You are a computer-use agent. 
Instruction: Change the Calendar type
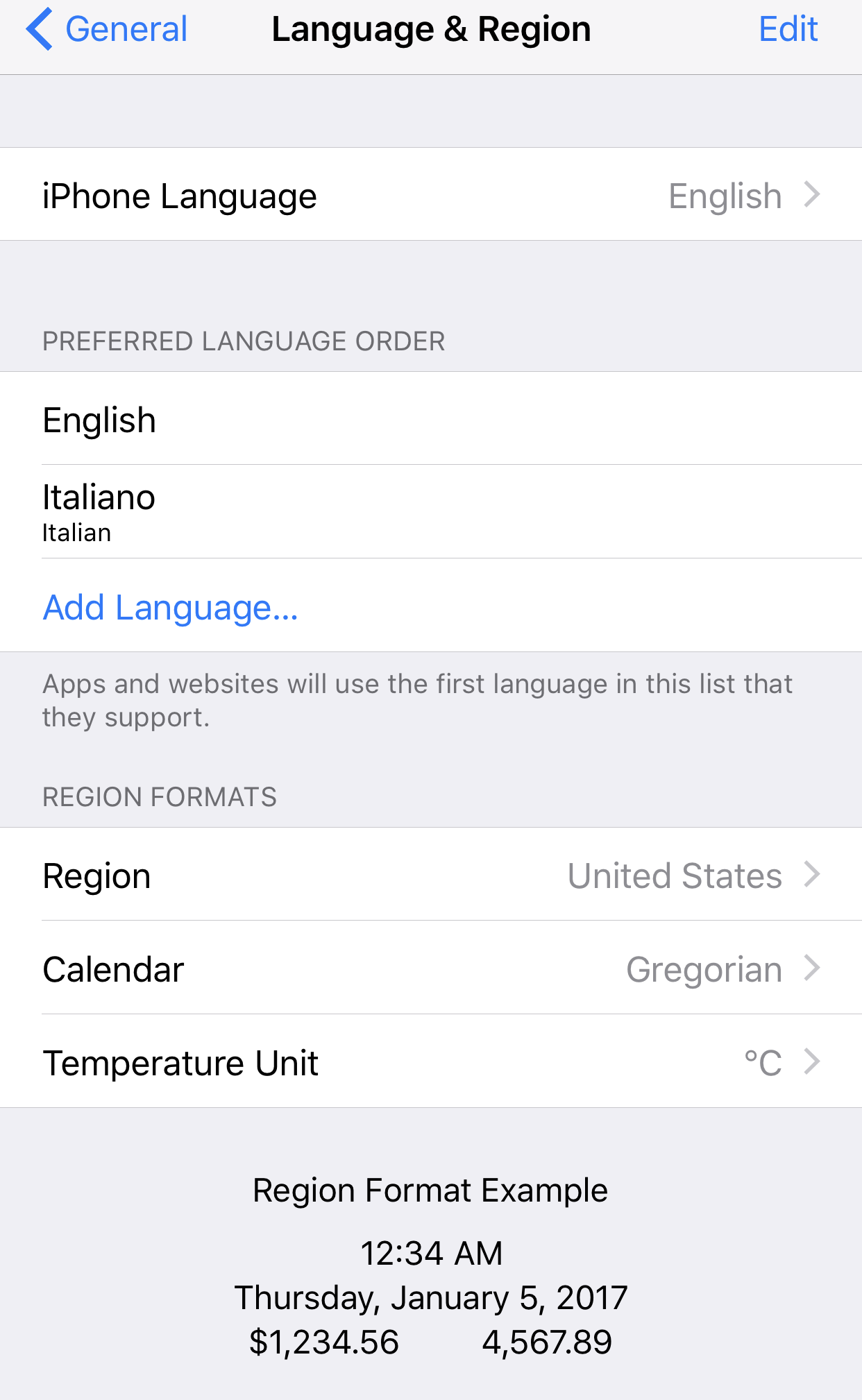[x=431, y=968]
